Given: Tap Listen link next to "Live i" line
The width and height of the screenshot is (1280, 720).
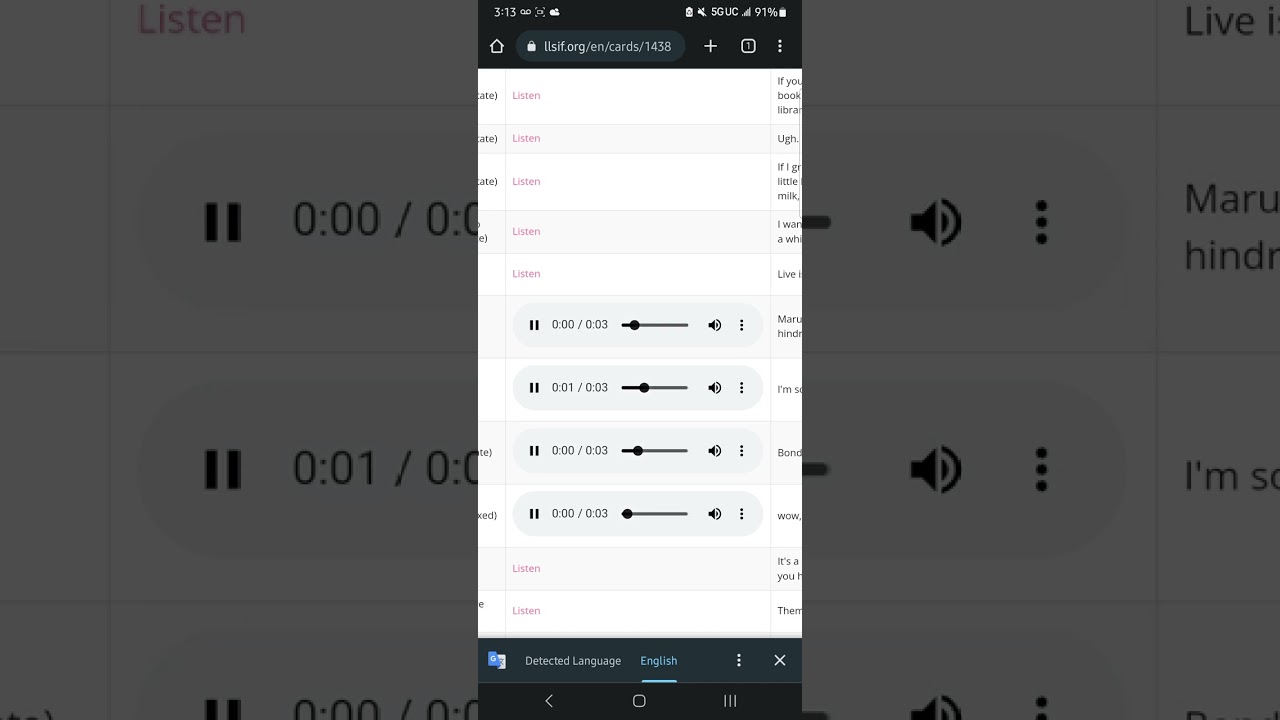Looking at the screenshot, I should 526,273.
